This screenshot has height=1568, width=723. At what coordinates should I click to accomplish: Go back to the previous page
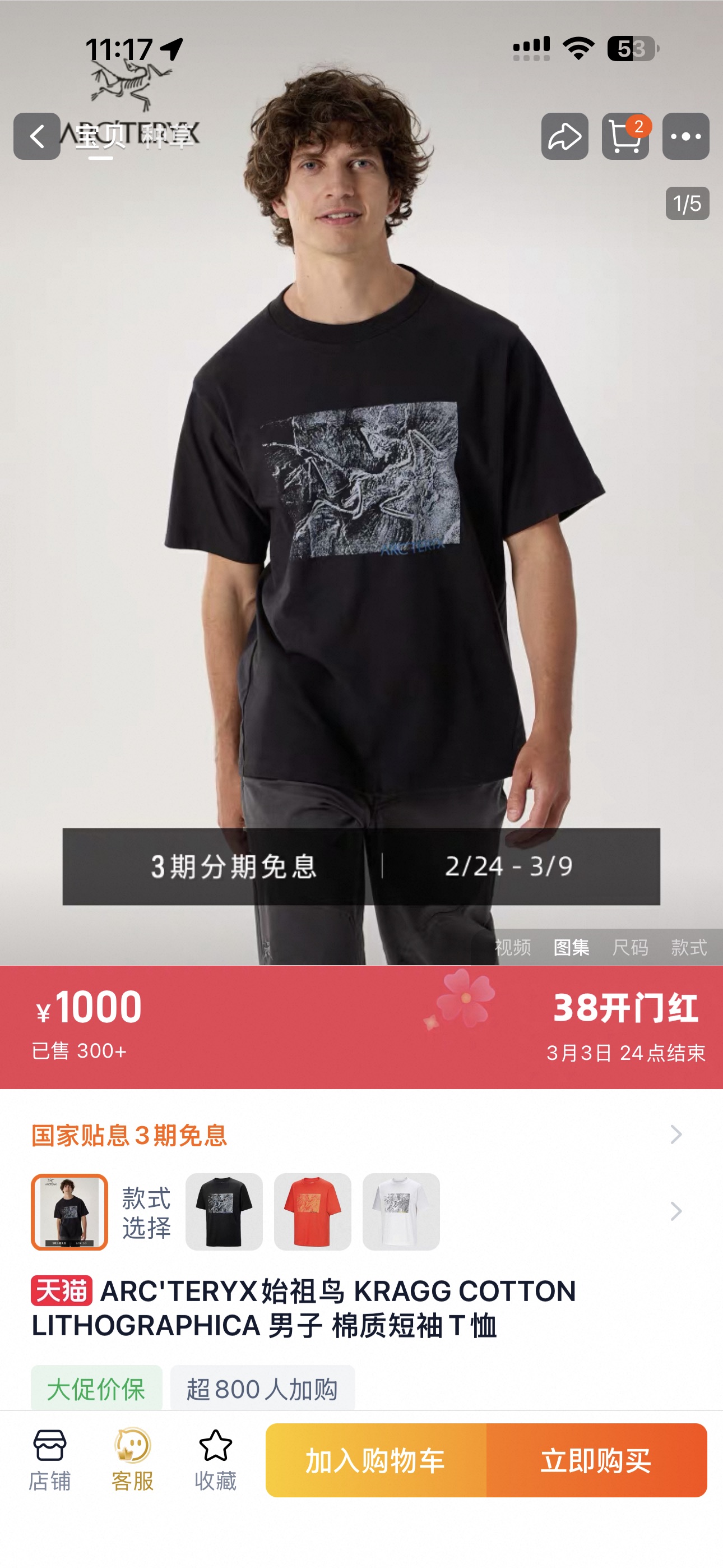[x=36, y=136]
